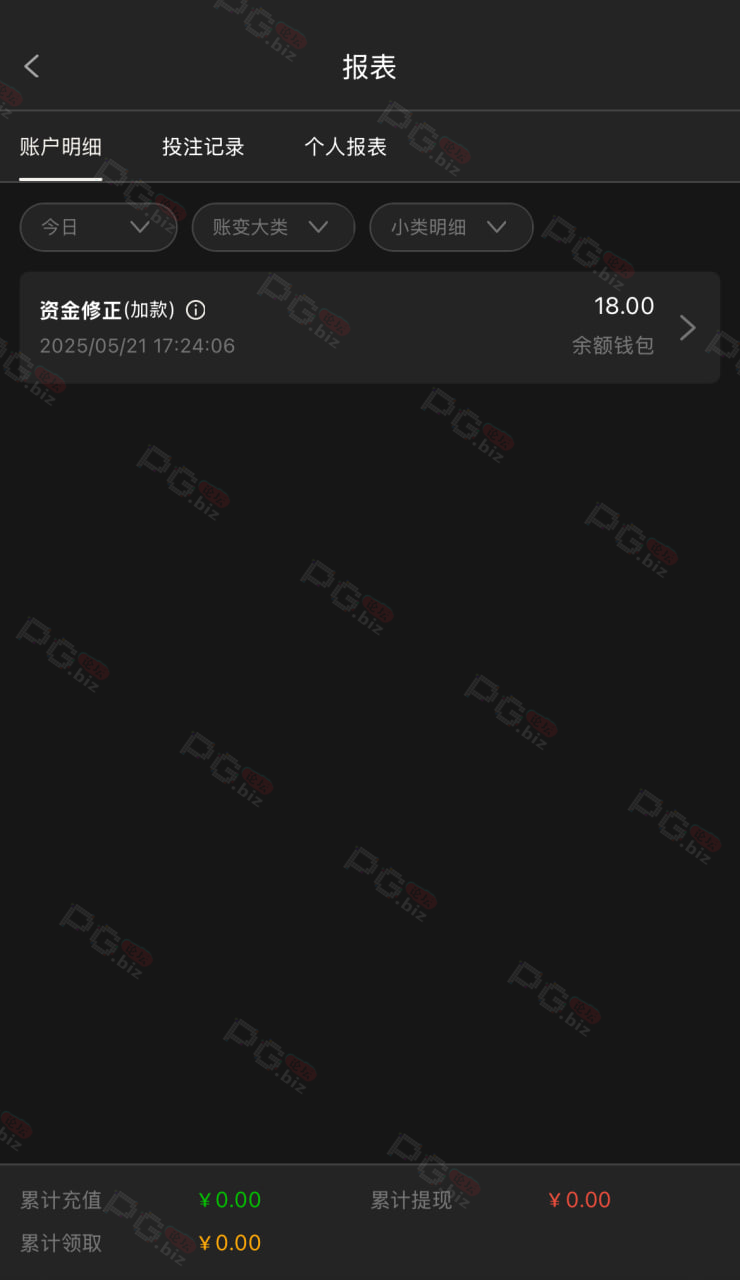Open the 资金修正 18.00 transaction record

[x=370, y=327]
